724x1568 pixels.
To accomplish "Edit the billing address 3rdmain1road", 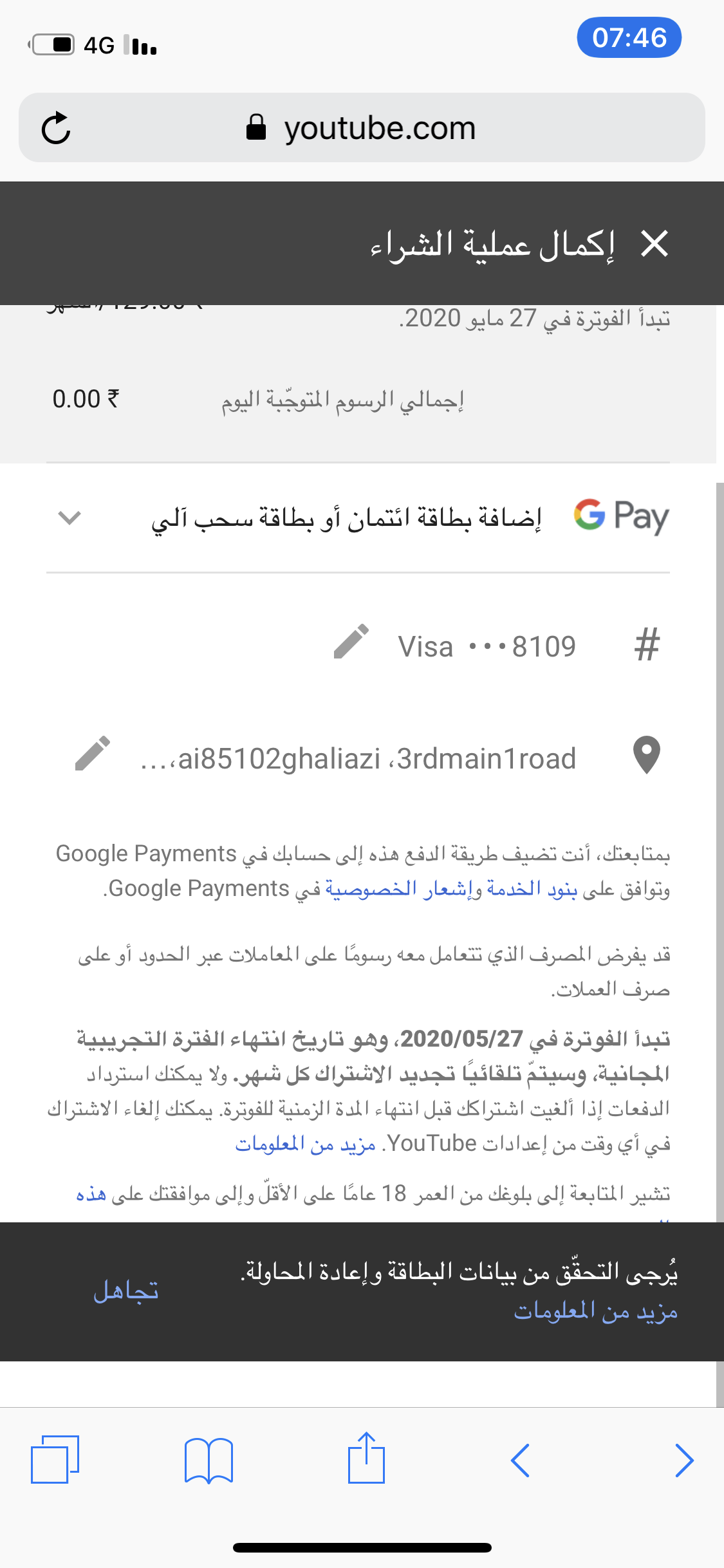I will pos(93,754).
